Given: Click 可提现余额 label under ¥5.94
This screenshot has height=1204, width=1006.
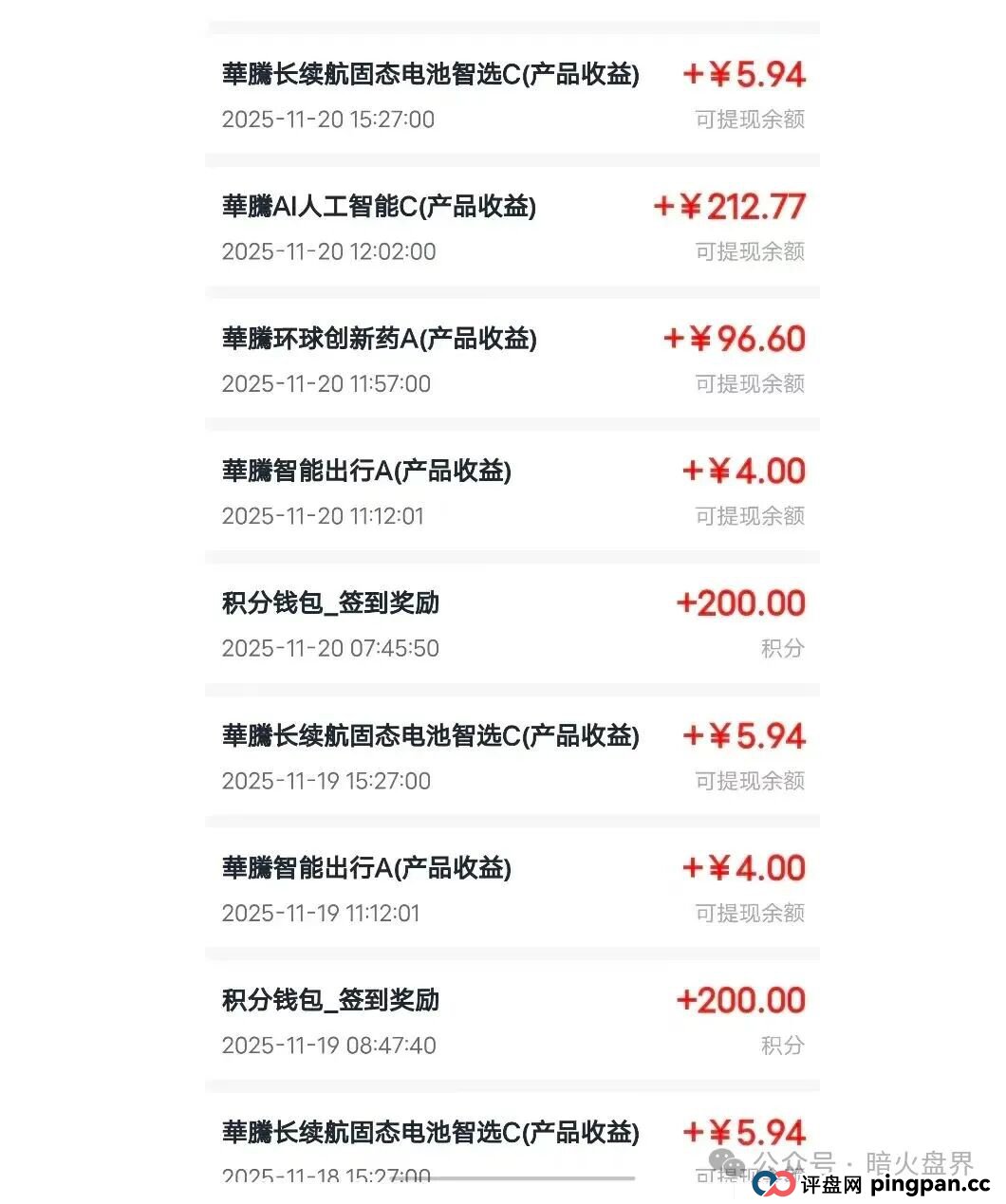Looking at the screenshot, I should coord(750,119).
